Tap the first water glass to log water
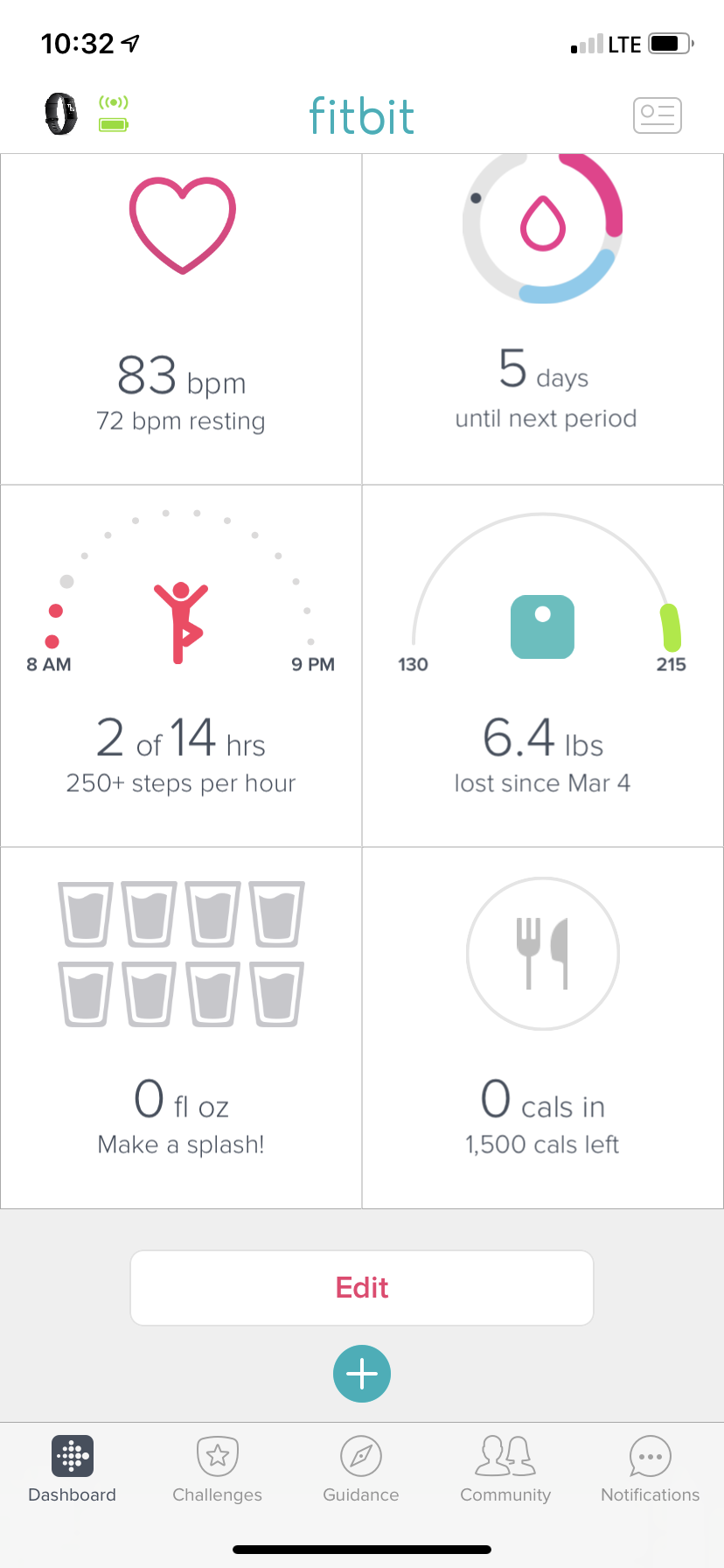 click(x=85, y=912)
